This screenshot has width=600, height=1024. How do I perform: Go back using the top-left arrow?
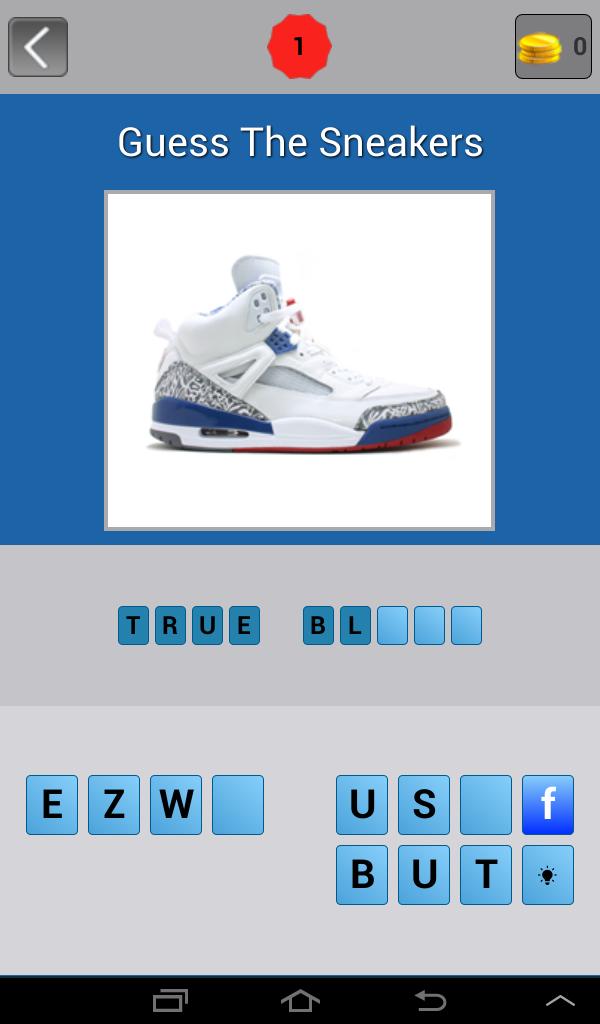coord(38,47)
